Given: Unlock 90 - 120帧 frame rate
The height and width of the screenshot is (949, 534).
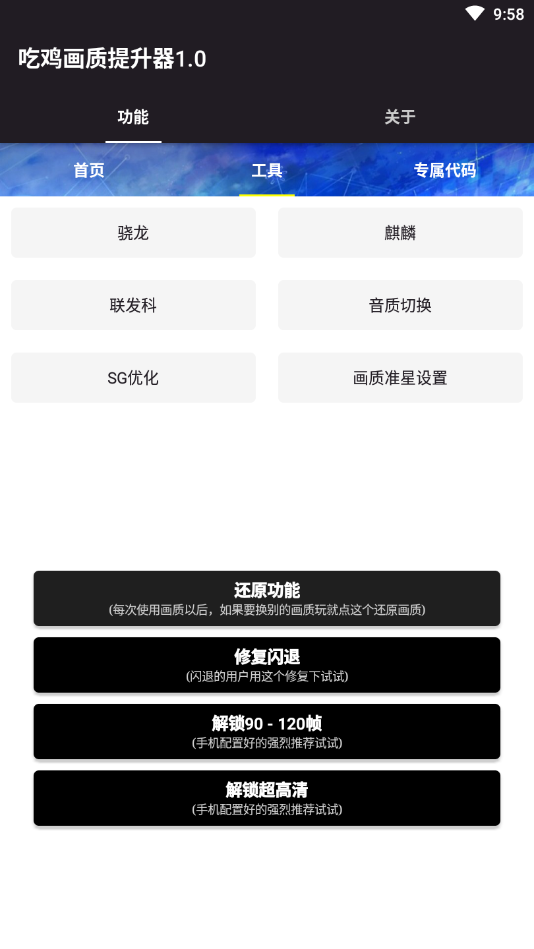Looking at the screenshot, I should (x=267, y=731).
